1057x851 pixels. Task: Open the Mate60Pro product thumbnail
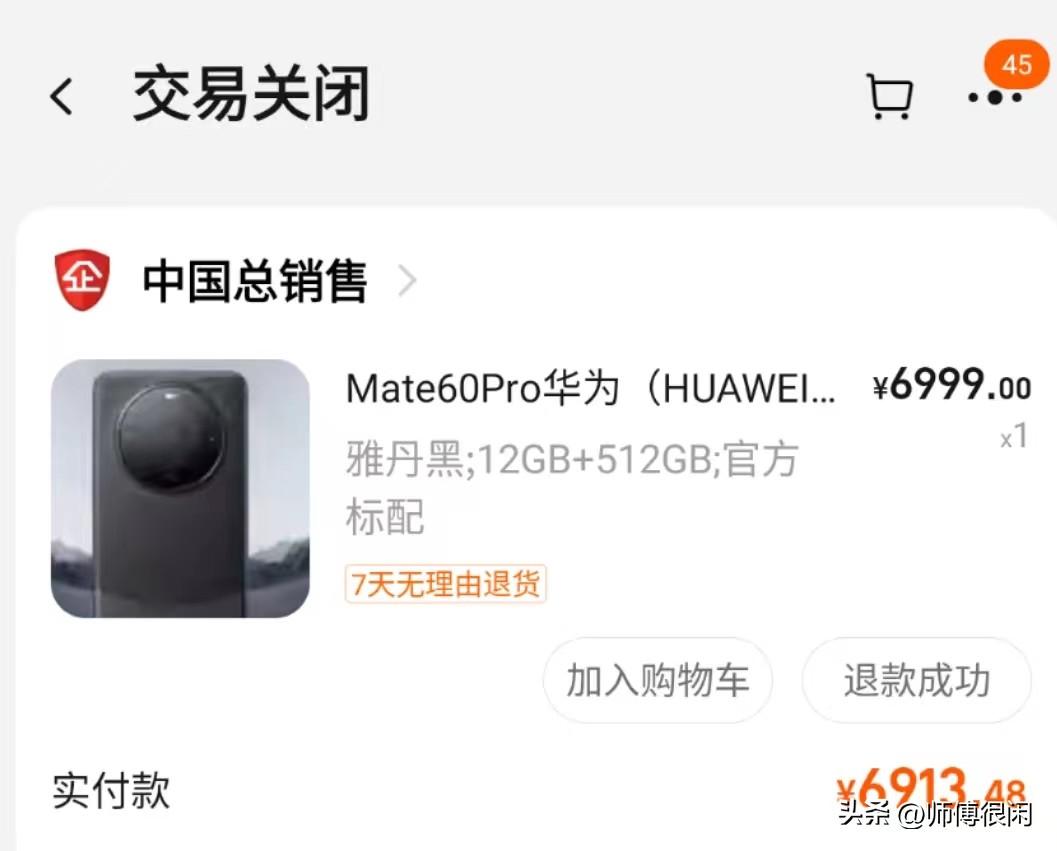(x=180, y=488)
